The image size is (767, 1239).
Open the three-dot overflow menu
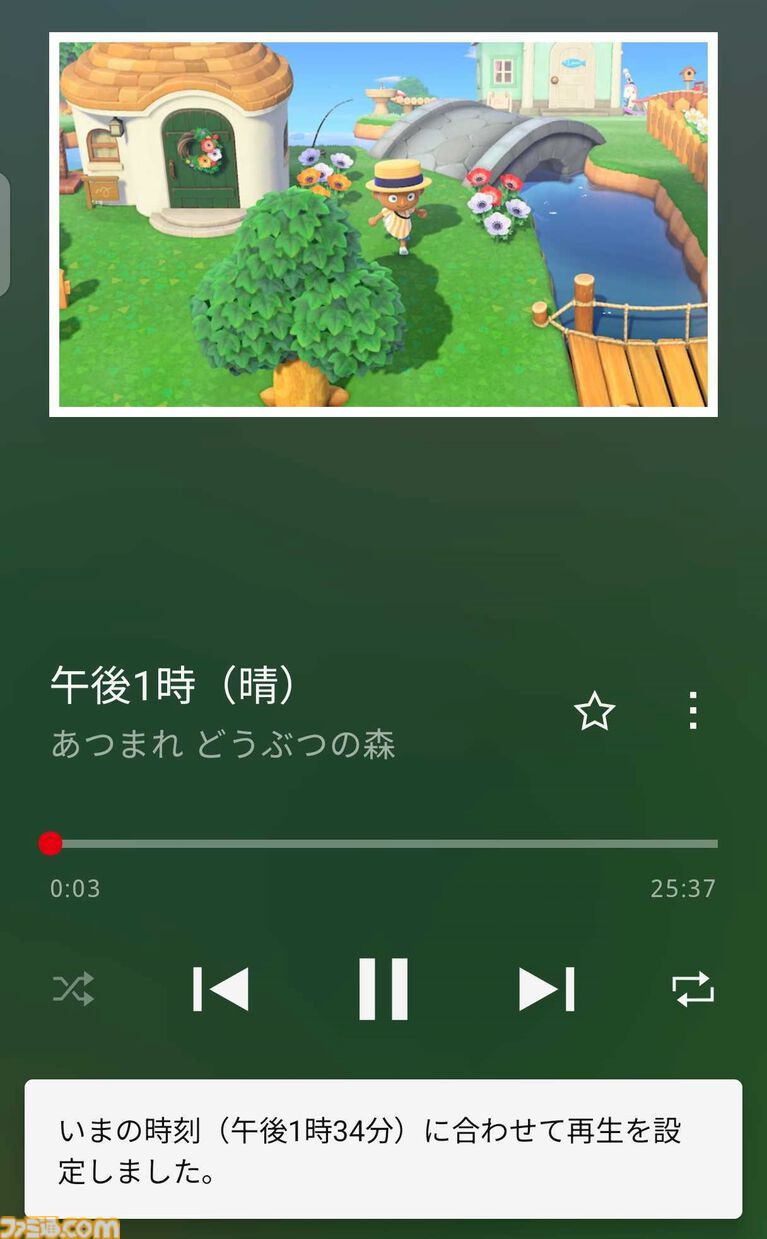pos(692,711)
